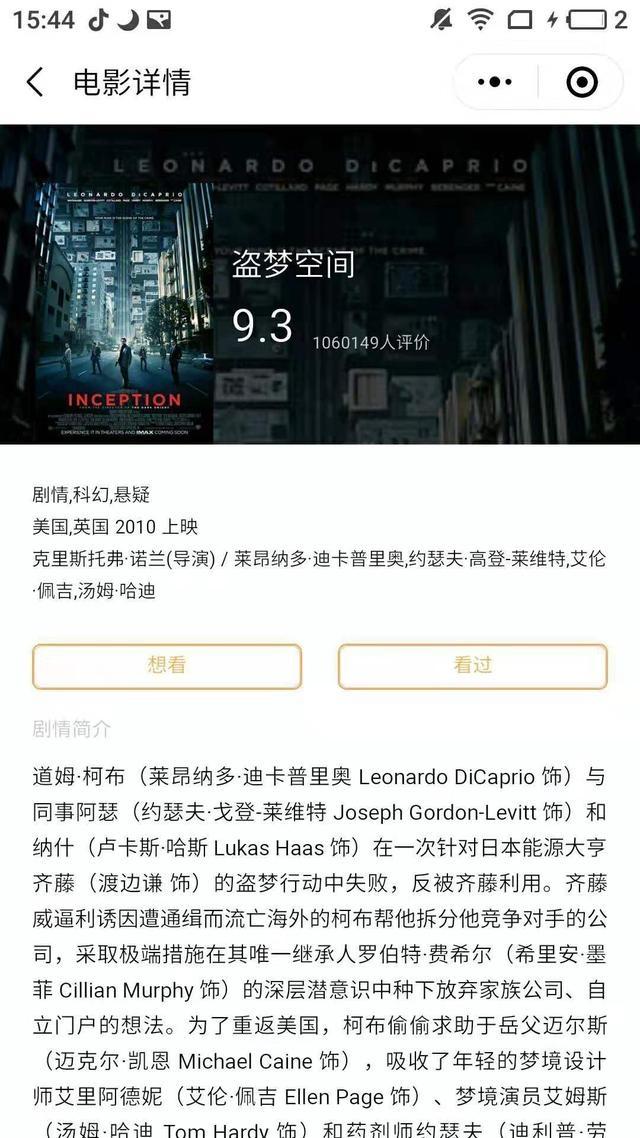View the Inception poster image
Screen dimensions: 640x1138
click(x=124, y=313)
